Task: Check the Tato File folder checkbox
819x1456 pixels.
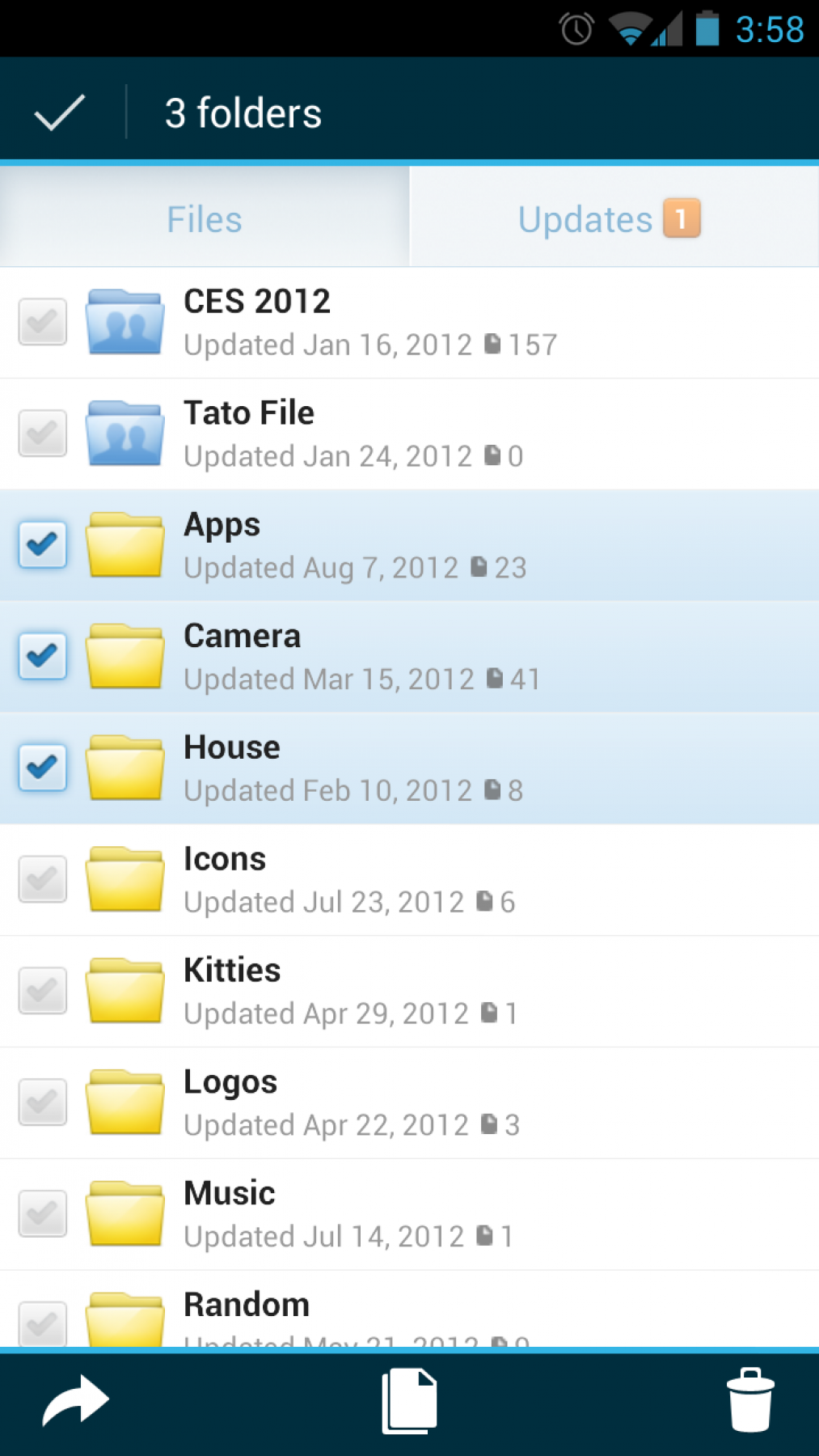Action: point(43,434)
